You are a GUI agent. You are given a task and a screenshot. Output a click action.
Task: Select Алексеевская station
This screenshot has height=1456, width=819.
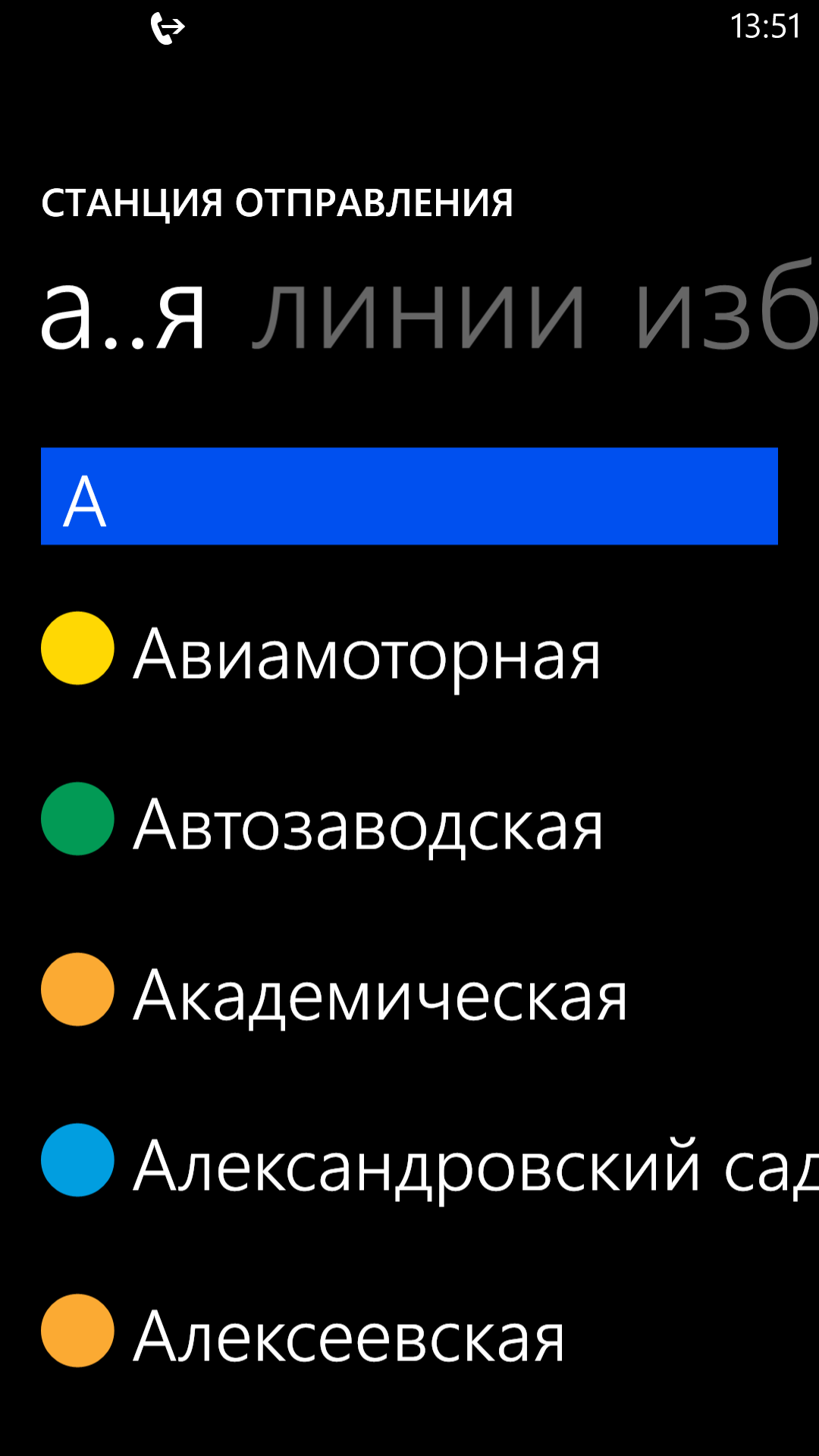tap(409, 1332)
